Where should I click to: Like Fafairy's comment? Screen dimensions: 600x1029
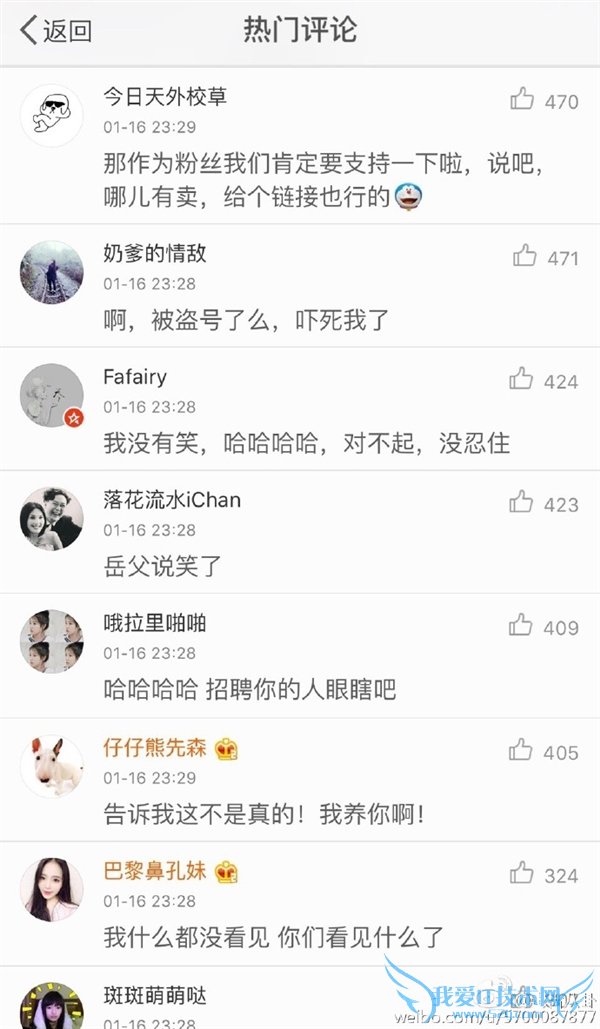pyautogui.click(x=521, y=380)
